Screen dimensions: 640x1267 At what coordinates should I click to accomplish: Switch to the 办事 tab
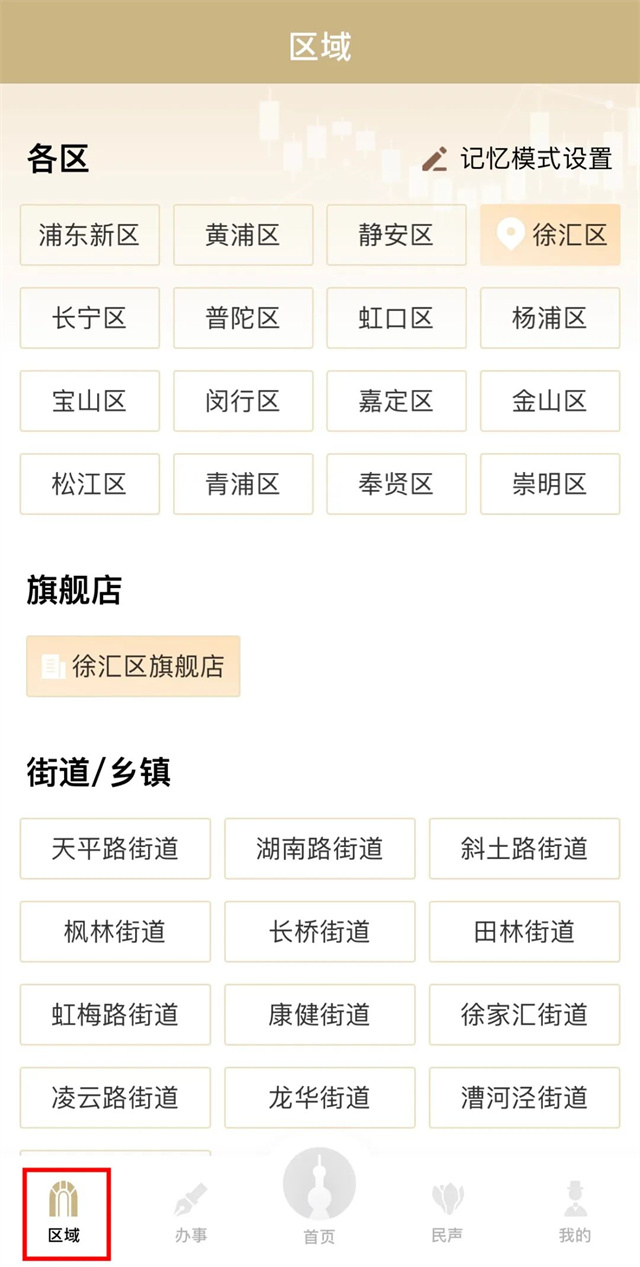point(191,1213)
